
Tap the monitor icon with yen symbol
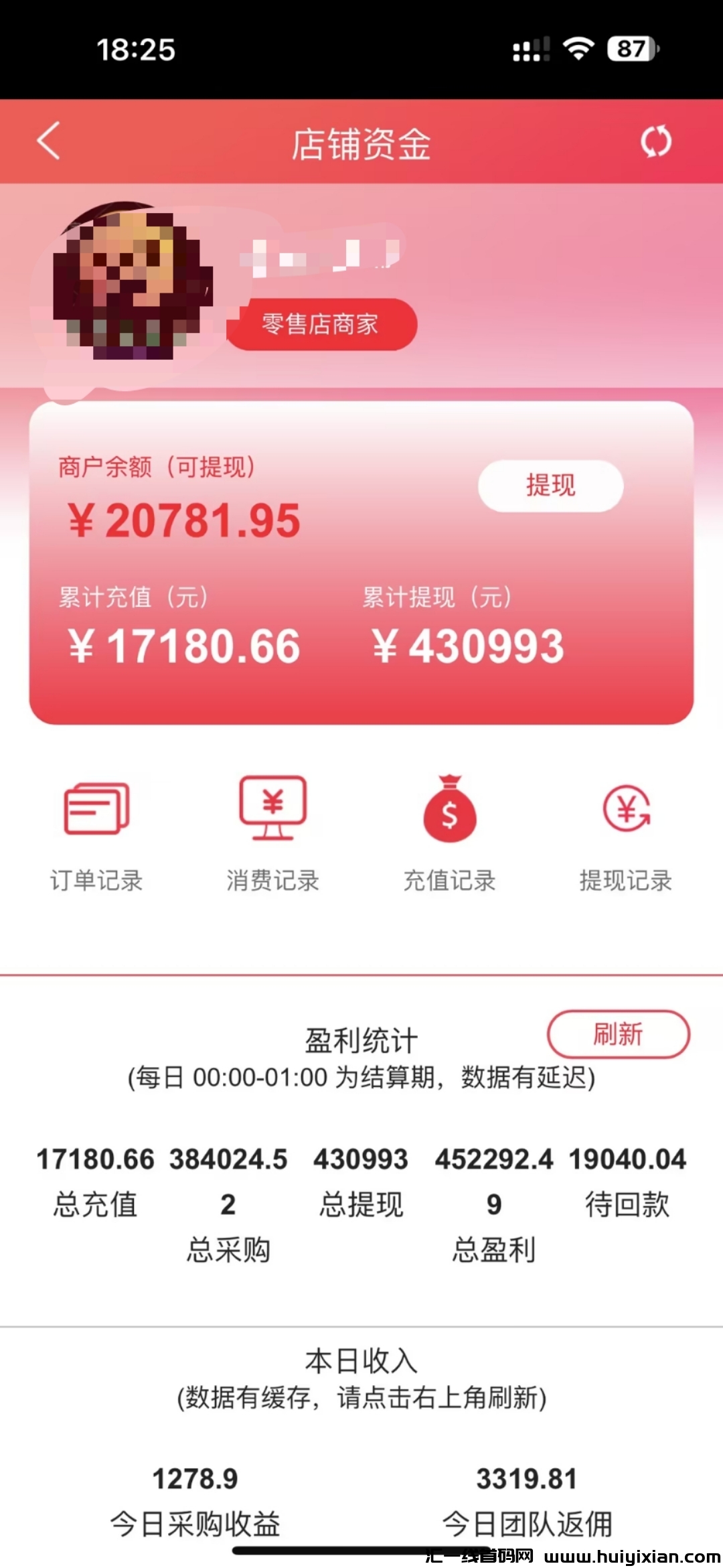pos(273,807)
